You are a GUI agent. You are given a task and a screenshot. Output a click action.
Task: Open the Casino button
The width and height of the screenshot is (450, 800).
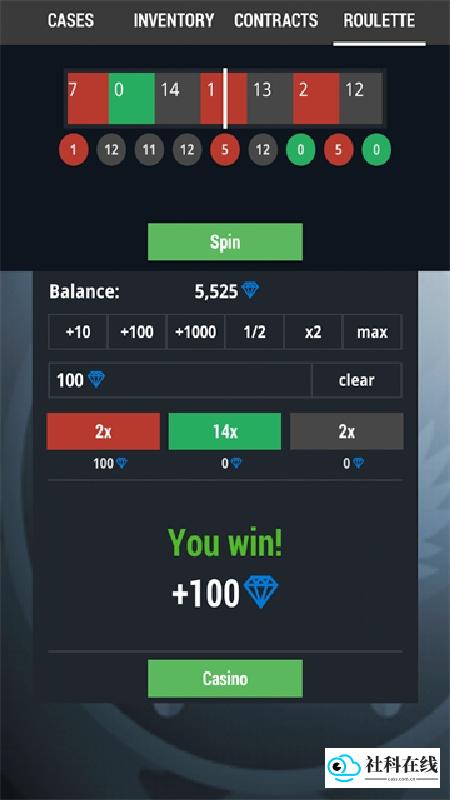click(225, 679)
